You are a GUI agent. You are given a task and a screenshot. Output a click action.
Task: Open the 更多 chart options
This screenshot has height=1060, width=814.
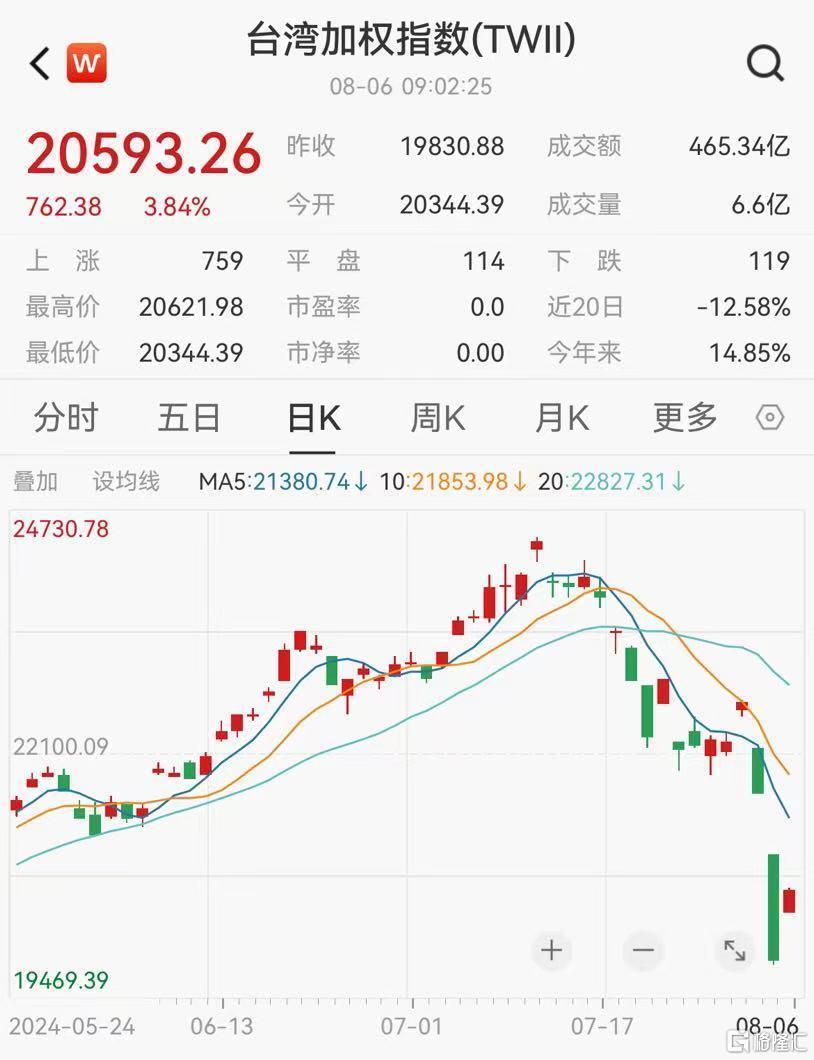pos(685,418)
